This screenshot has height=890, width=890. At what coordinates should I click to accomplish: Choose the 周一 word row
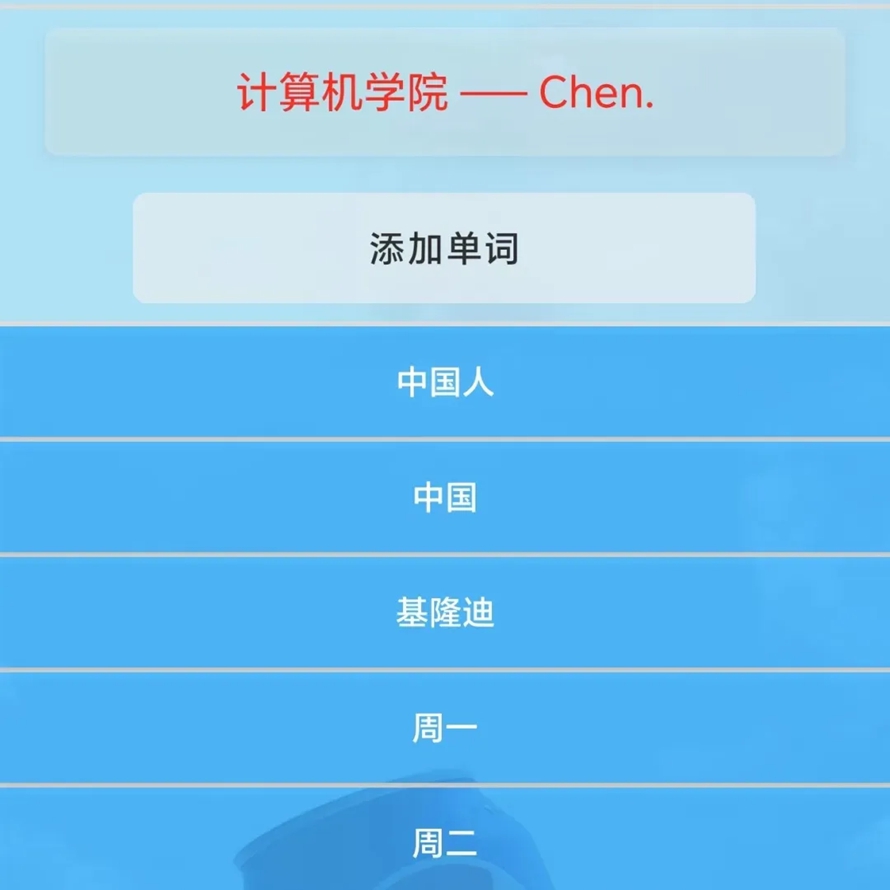tap(445, 728)
